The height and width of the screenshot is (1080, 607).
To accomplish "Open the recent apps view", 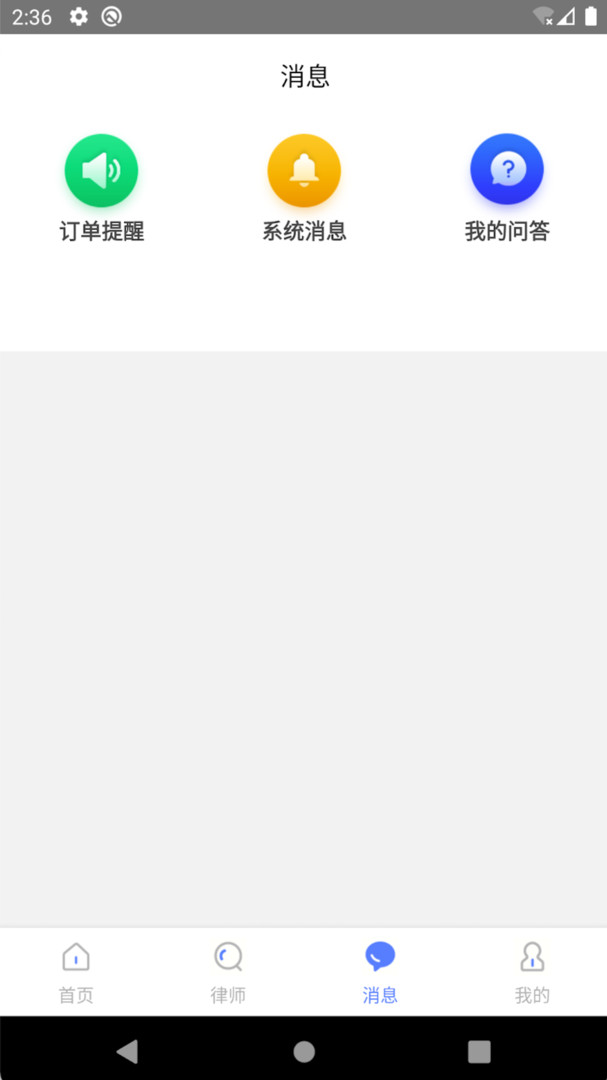I will [479, 1051].
